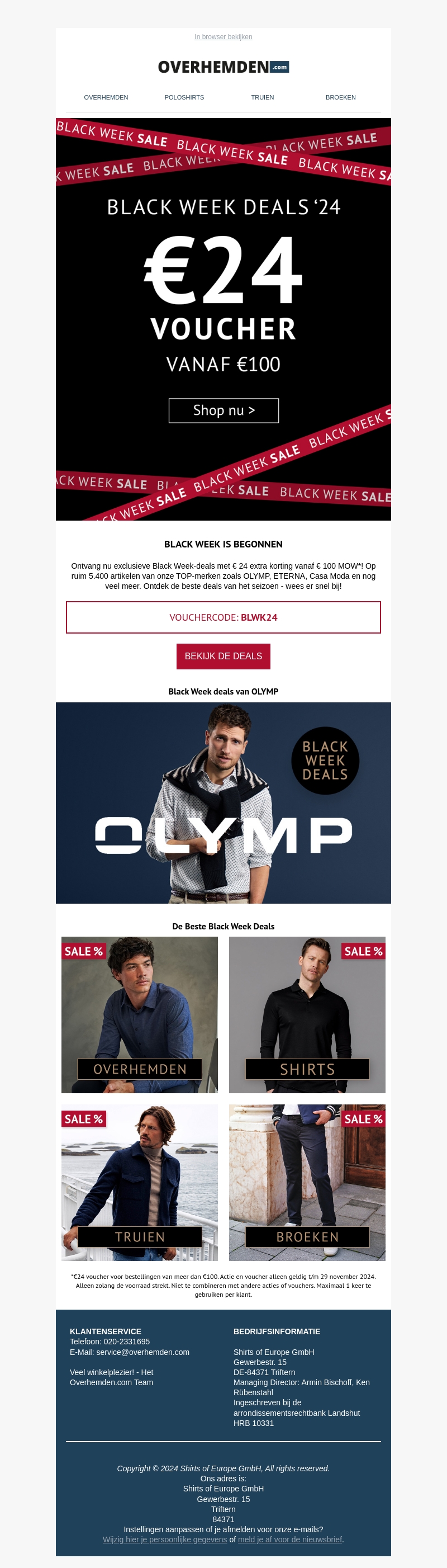Open 'Wijzig hier je persoonlijke gegevens'
The height and width of the screenshot is (1568, 447).
click(x=164, y=1539)
